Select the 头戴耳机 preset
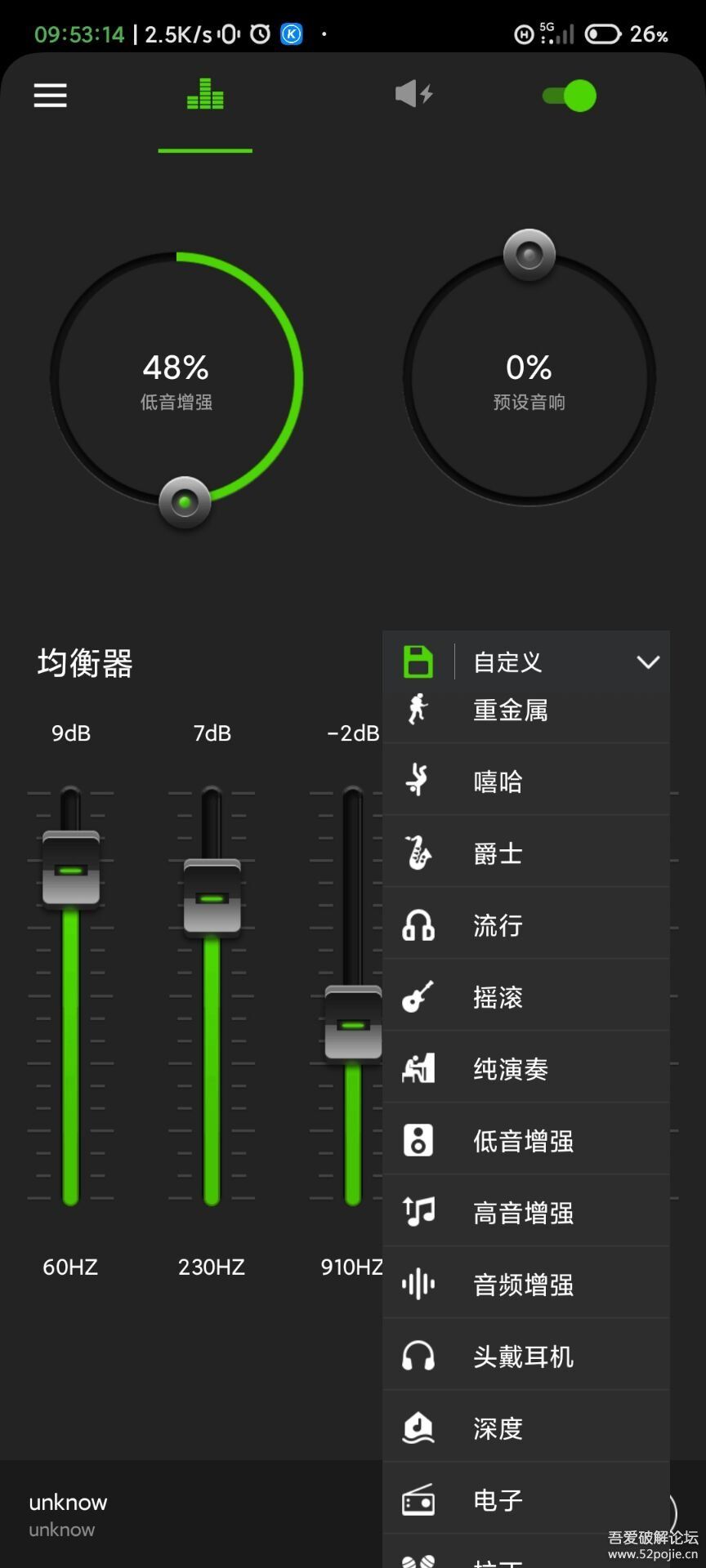Image resolution: width=706 pixels, height=1568 pixels. (x=525, y=1356)
